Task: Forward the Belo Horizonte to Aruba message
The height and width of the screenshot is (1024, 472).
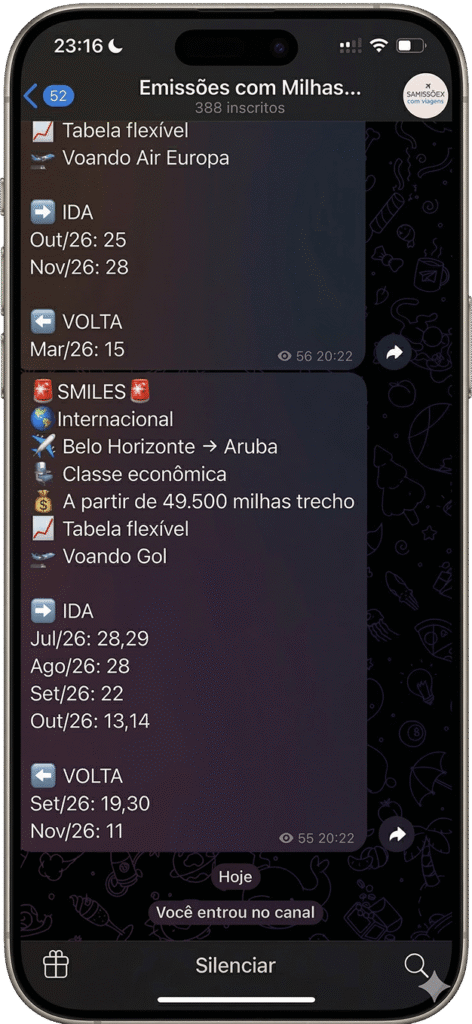Action: (396, 835)
